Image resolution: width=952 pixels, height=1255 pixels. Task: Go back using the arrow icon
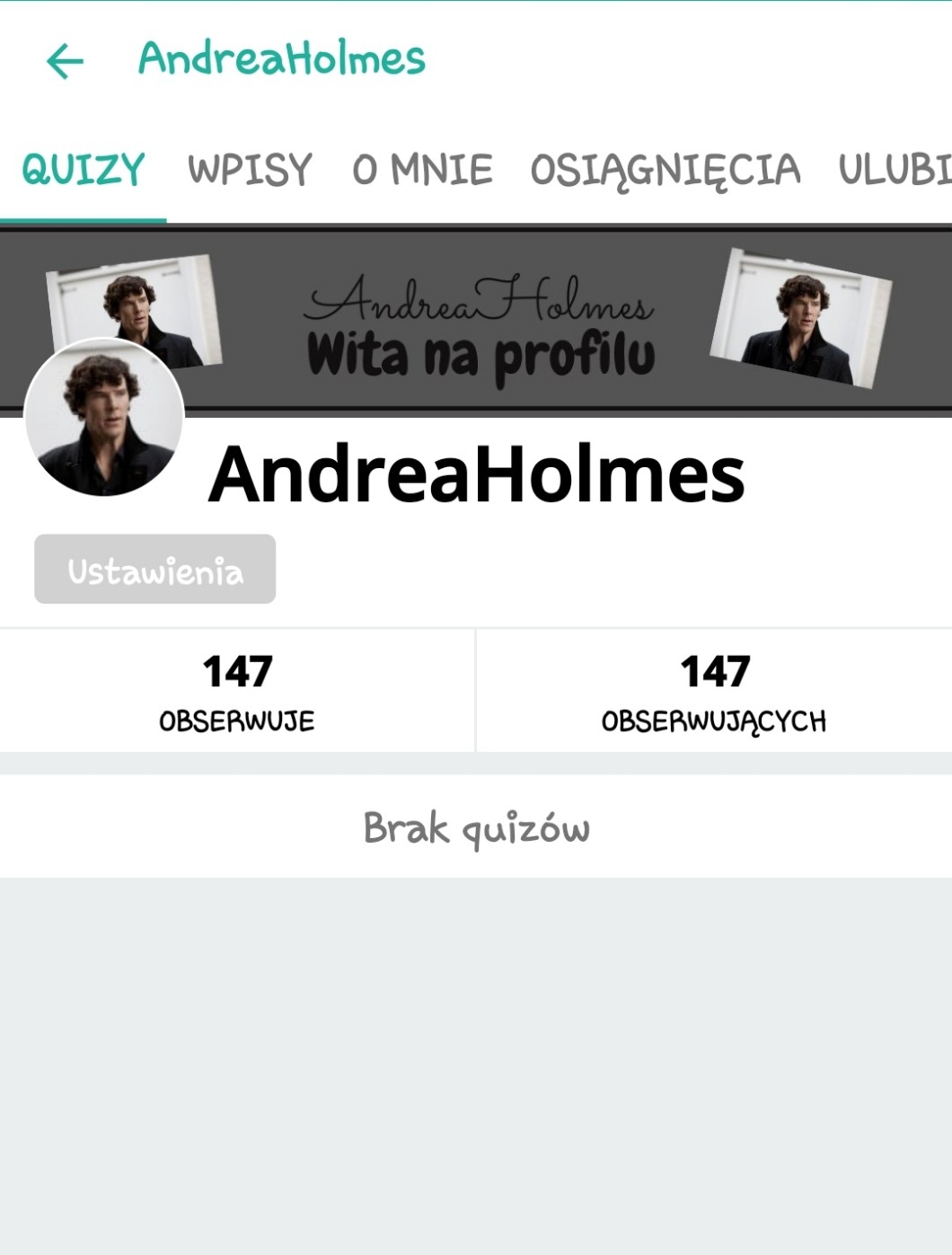click(65, 61)
